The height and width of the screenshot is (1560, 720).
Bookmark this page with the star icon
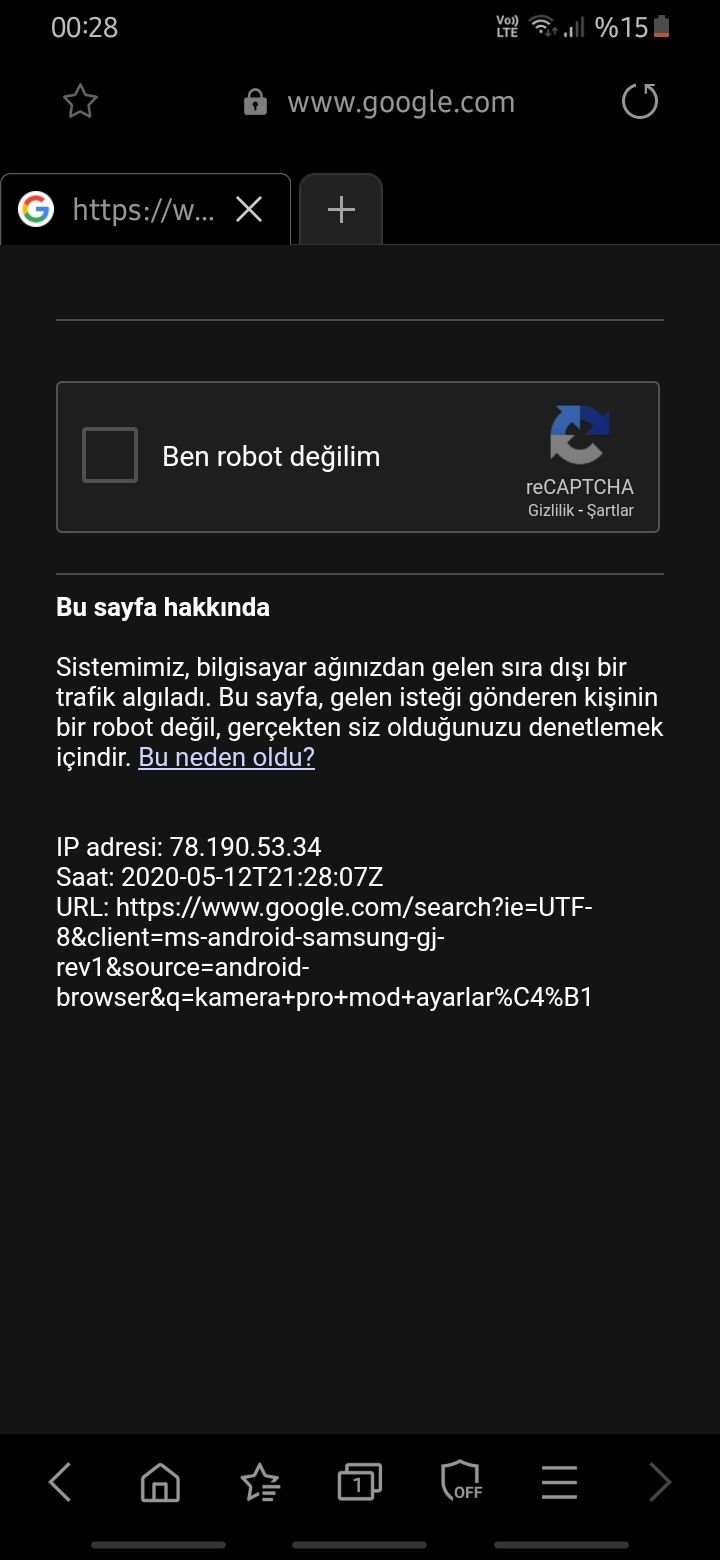pos(80,102)
